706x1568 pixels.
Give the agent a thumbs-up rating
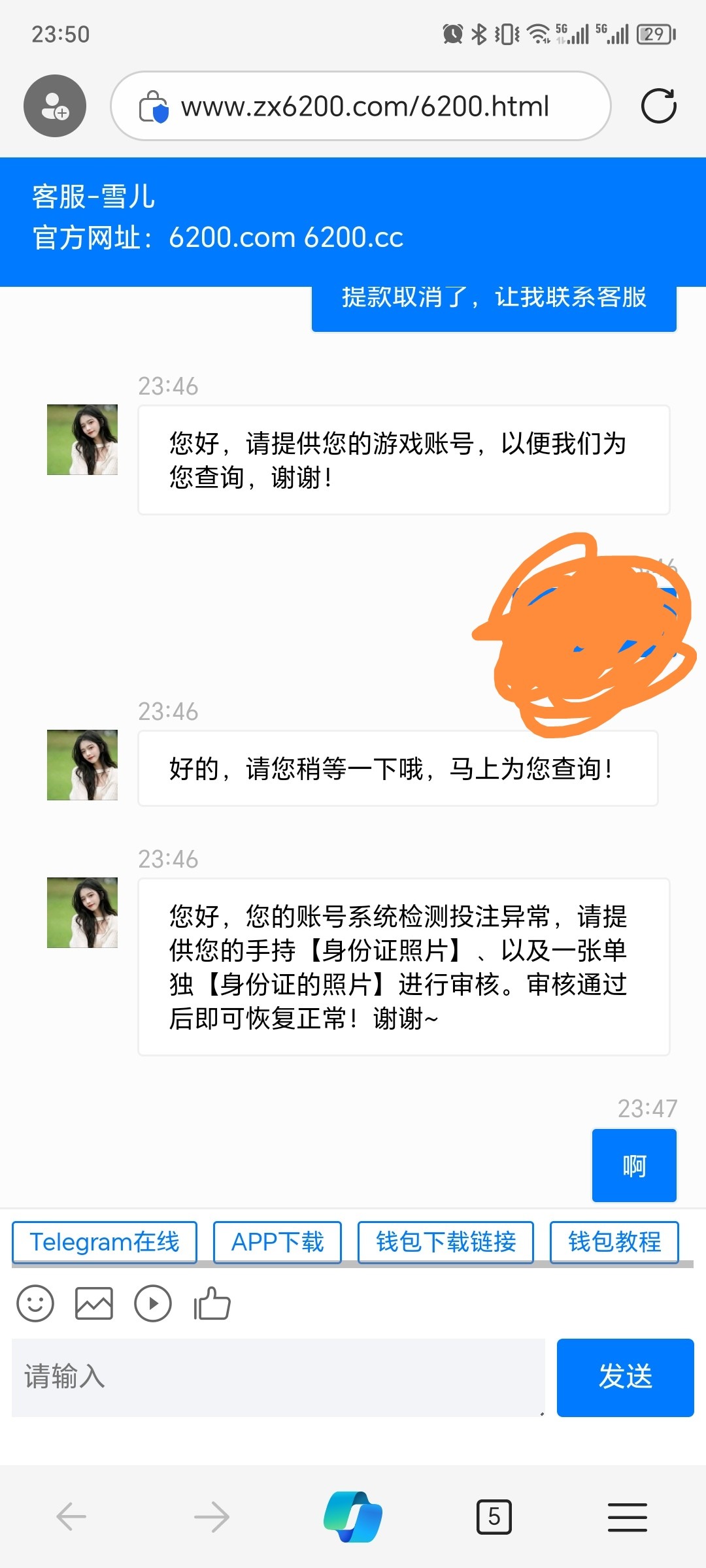[212, 1304]
